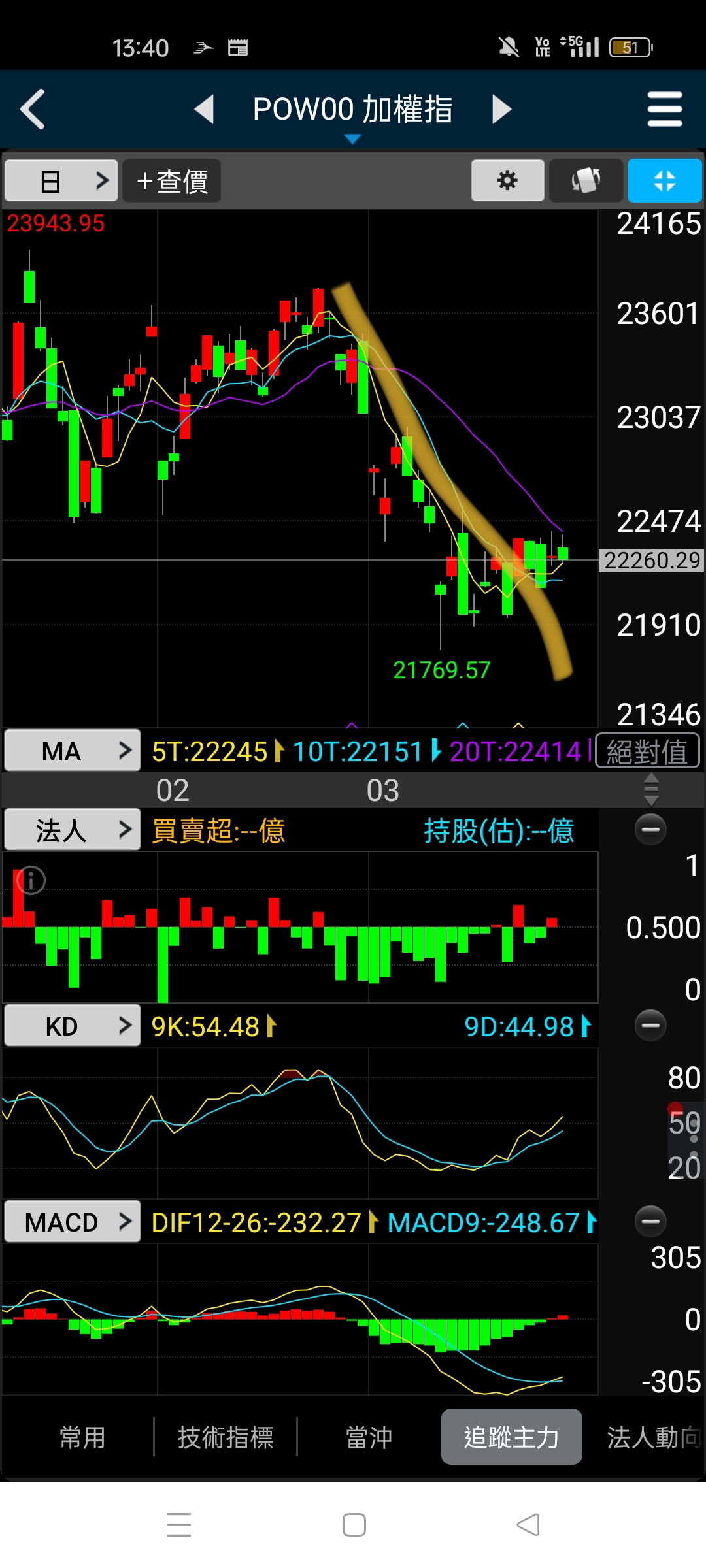The image size is (706, 1568).
Task: Rotate the chart to landscape
Action: pos(586,180)
